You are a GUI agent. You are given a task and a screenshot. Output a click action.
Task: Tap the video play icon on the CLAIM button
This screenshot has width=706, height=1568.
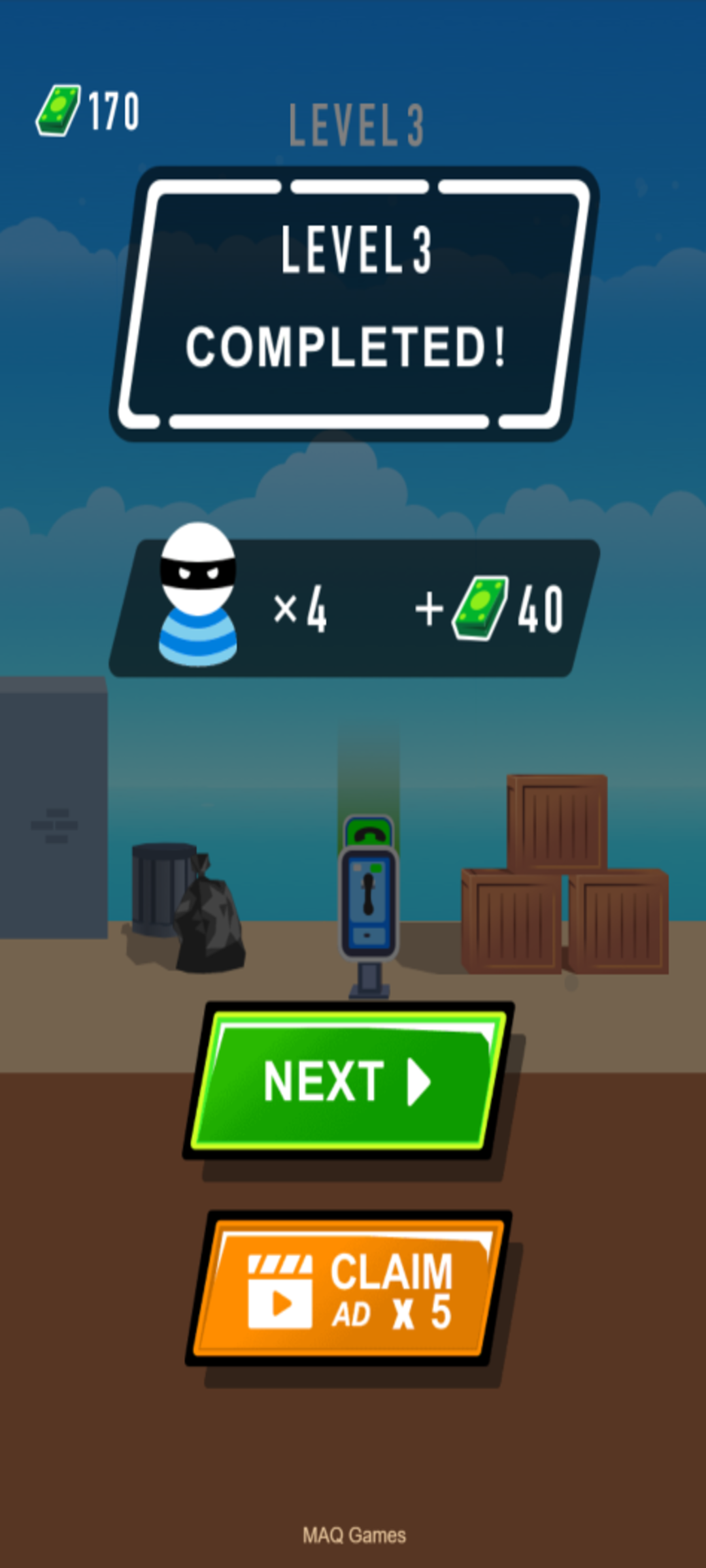pos(282,1303)
